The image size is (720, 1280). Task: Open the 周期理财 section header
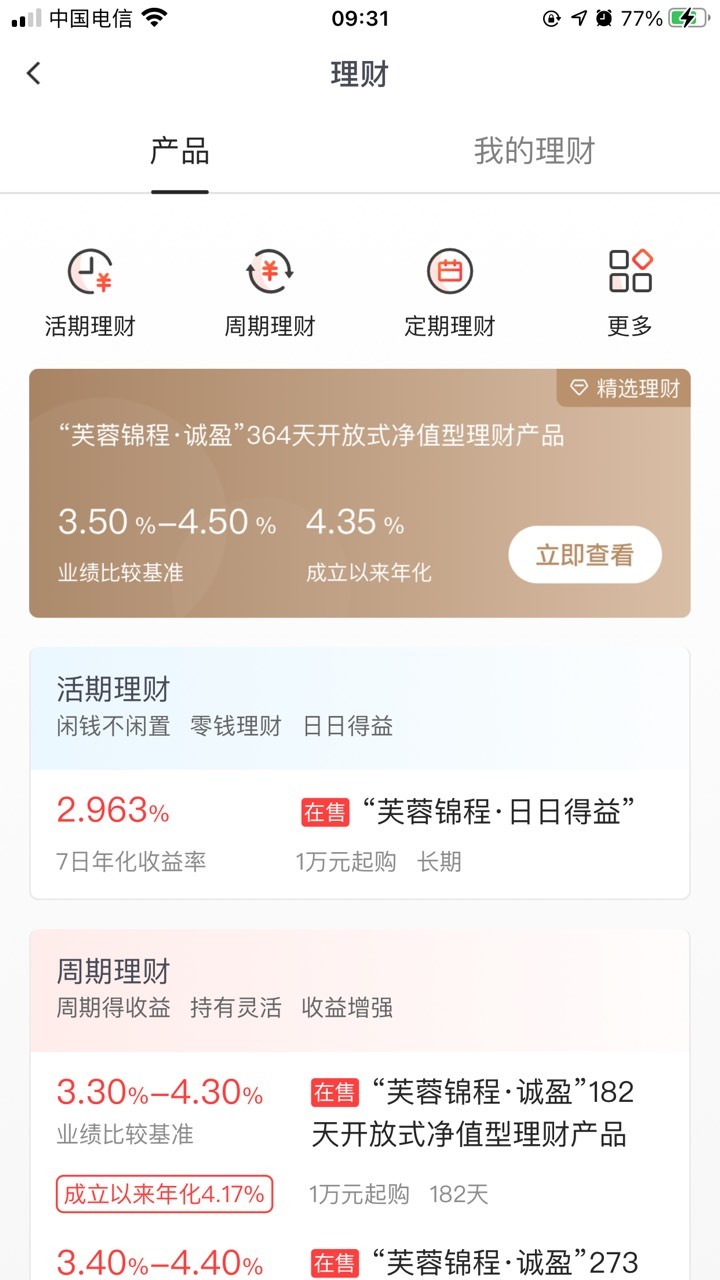(360, 990)
